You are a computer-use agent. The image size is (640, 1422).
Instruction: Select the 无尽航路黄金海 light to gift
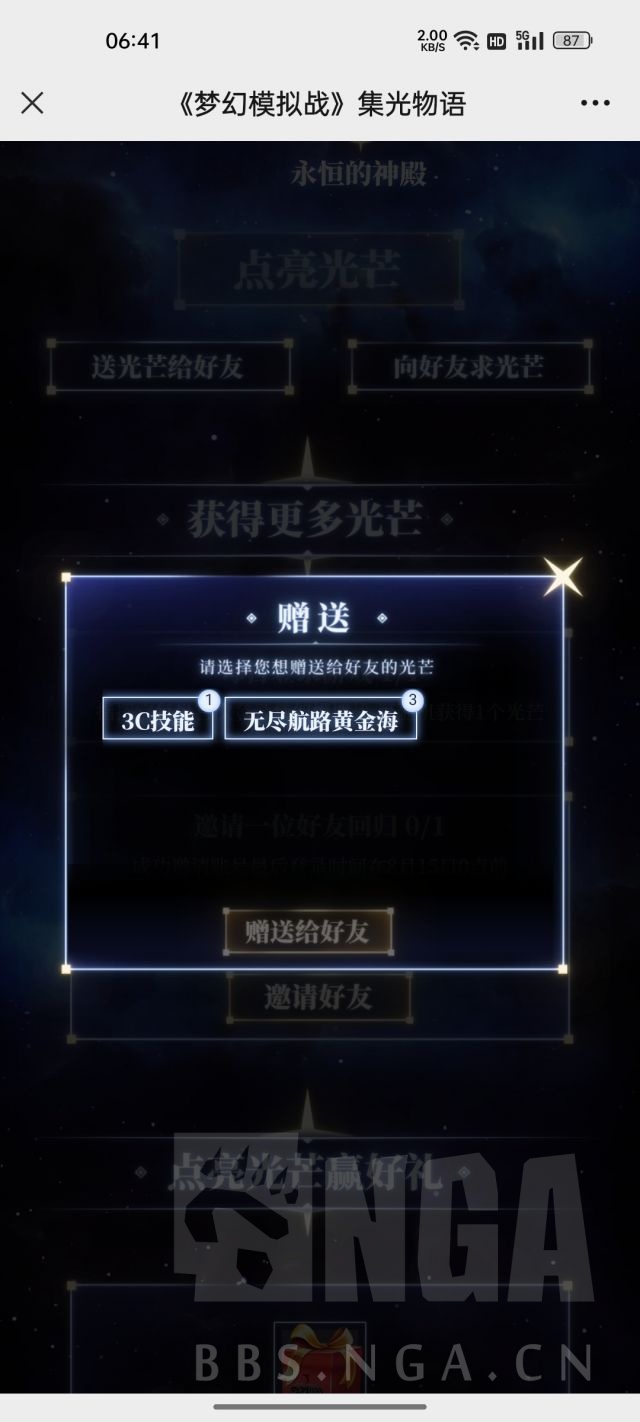pyautogui.click(x=320, y=720)
